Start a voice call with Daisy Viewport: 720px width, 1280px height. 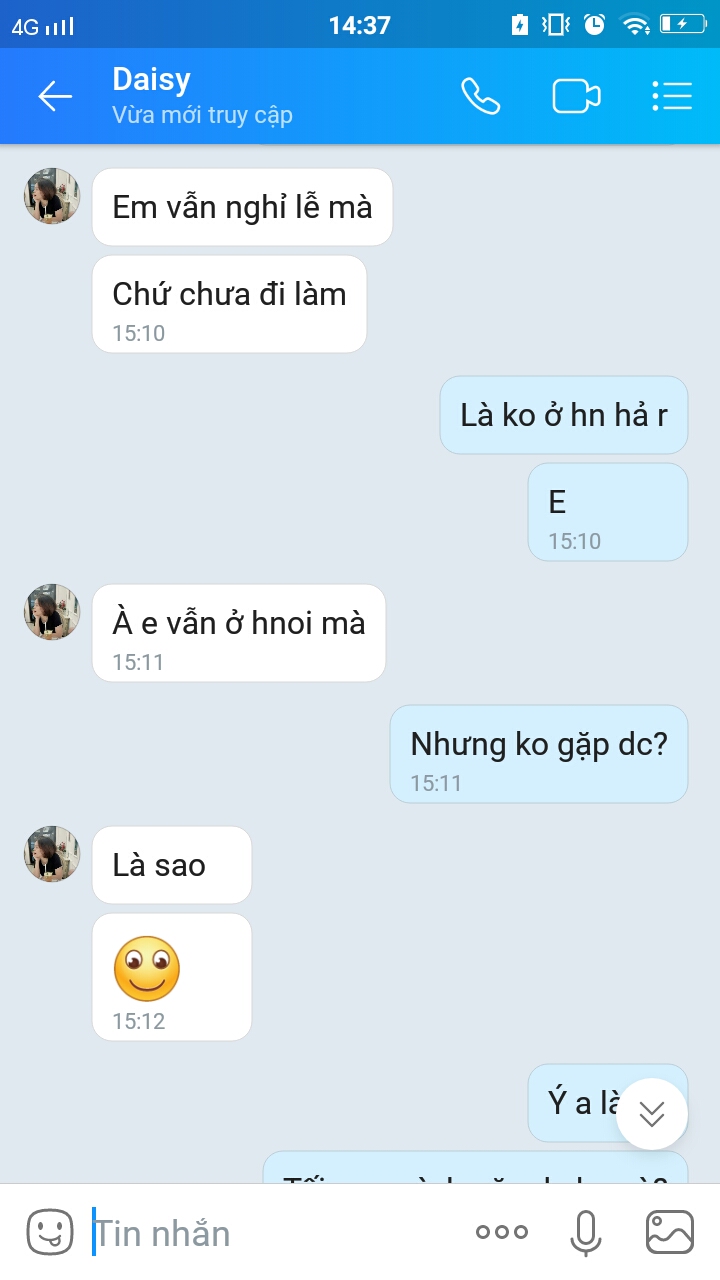pos(480,96)
